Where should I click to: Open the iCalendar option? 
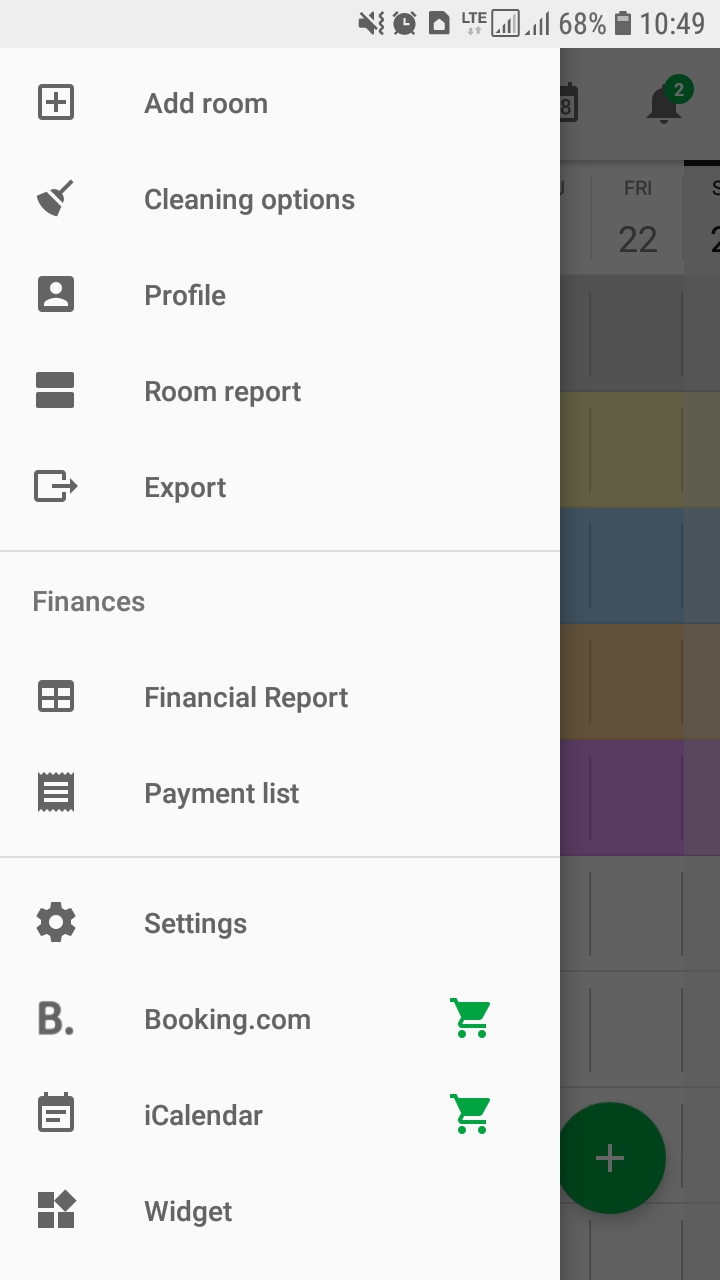coord(280,1116)
